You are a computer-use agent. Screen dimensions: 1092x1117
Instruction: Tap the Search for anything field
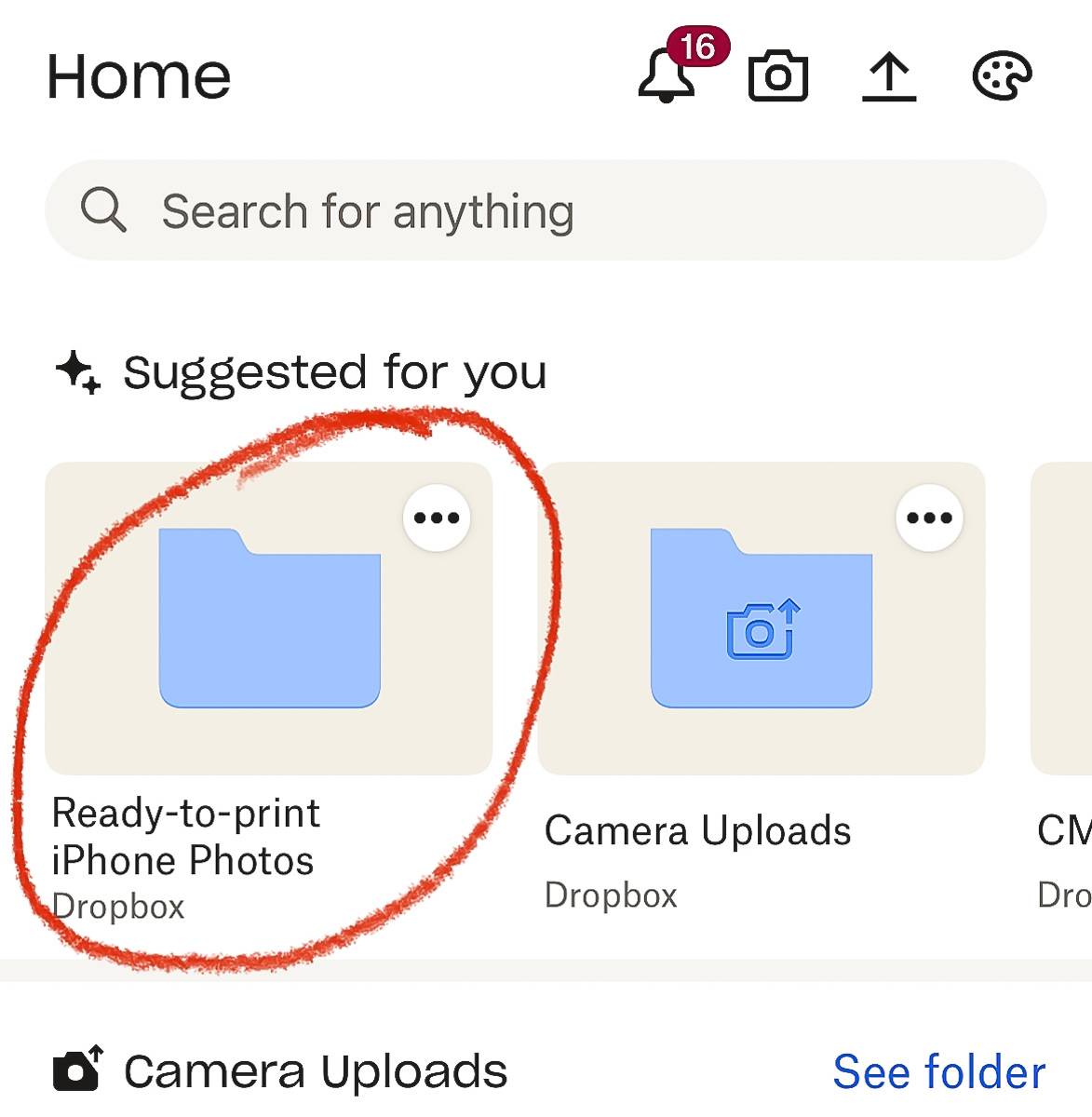click(545, 211)
